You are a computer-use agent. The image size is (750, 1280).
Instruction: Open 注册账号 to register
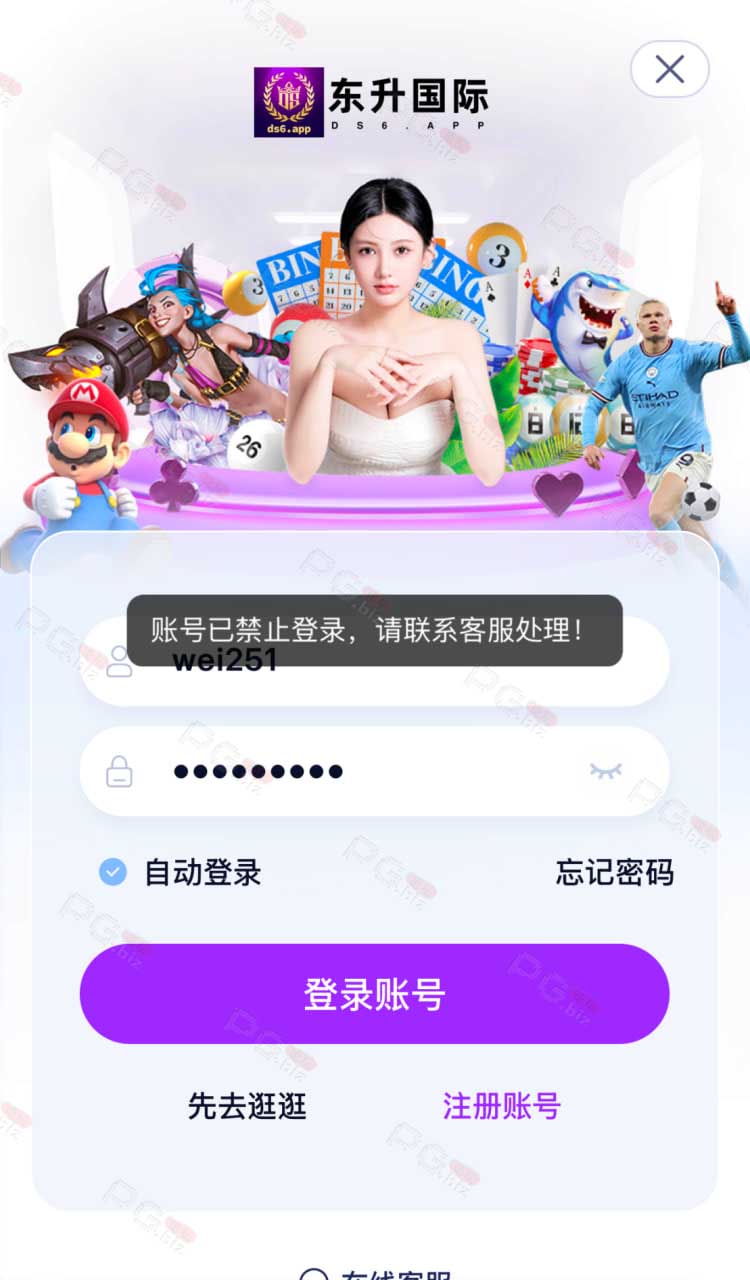(x=502, y=1106)
